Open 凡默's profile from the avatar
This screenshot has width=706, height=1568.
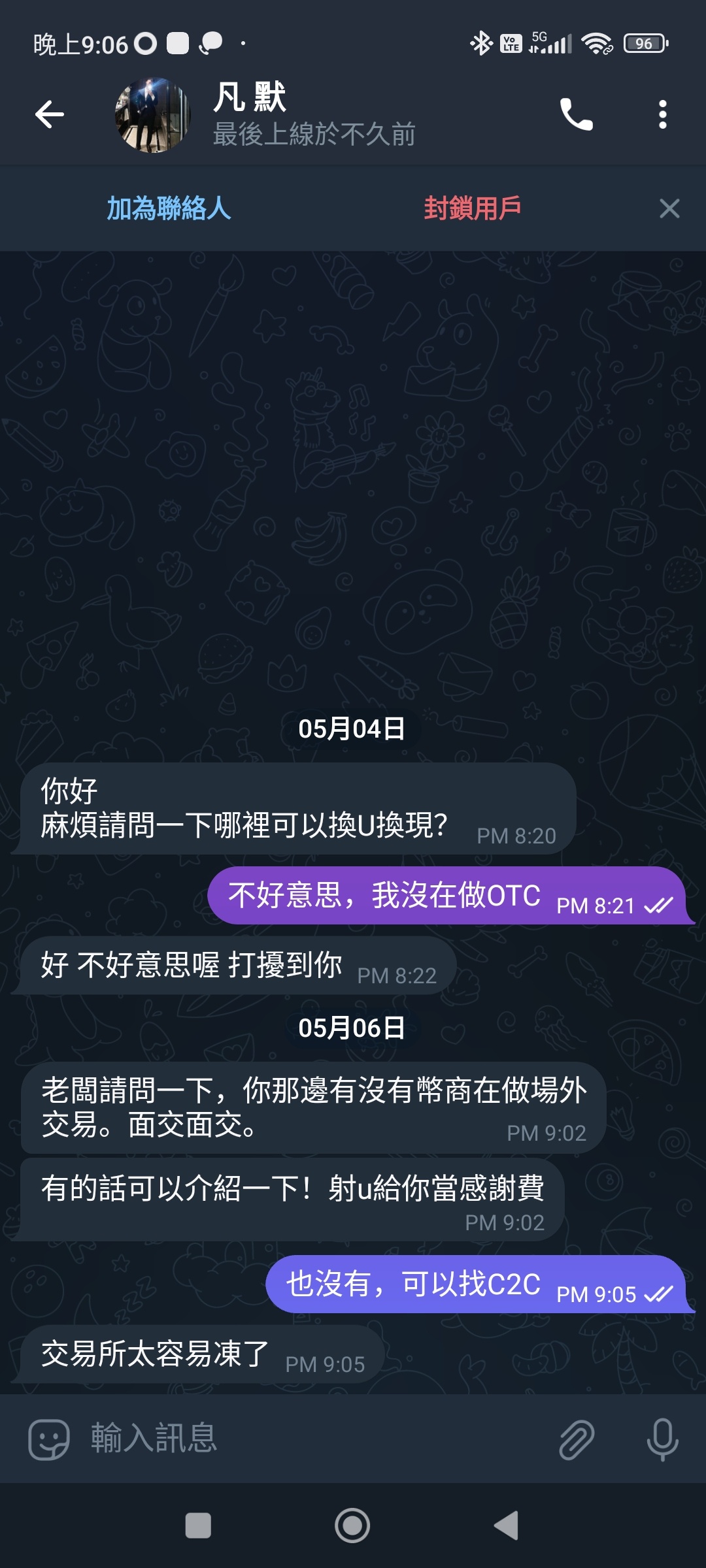(x=152, y=115)
